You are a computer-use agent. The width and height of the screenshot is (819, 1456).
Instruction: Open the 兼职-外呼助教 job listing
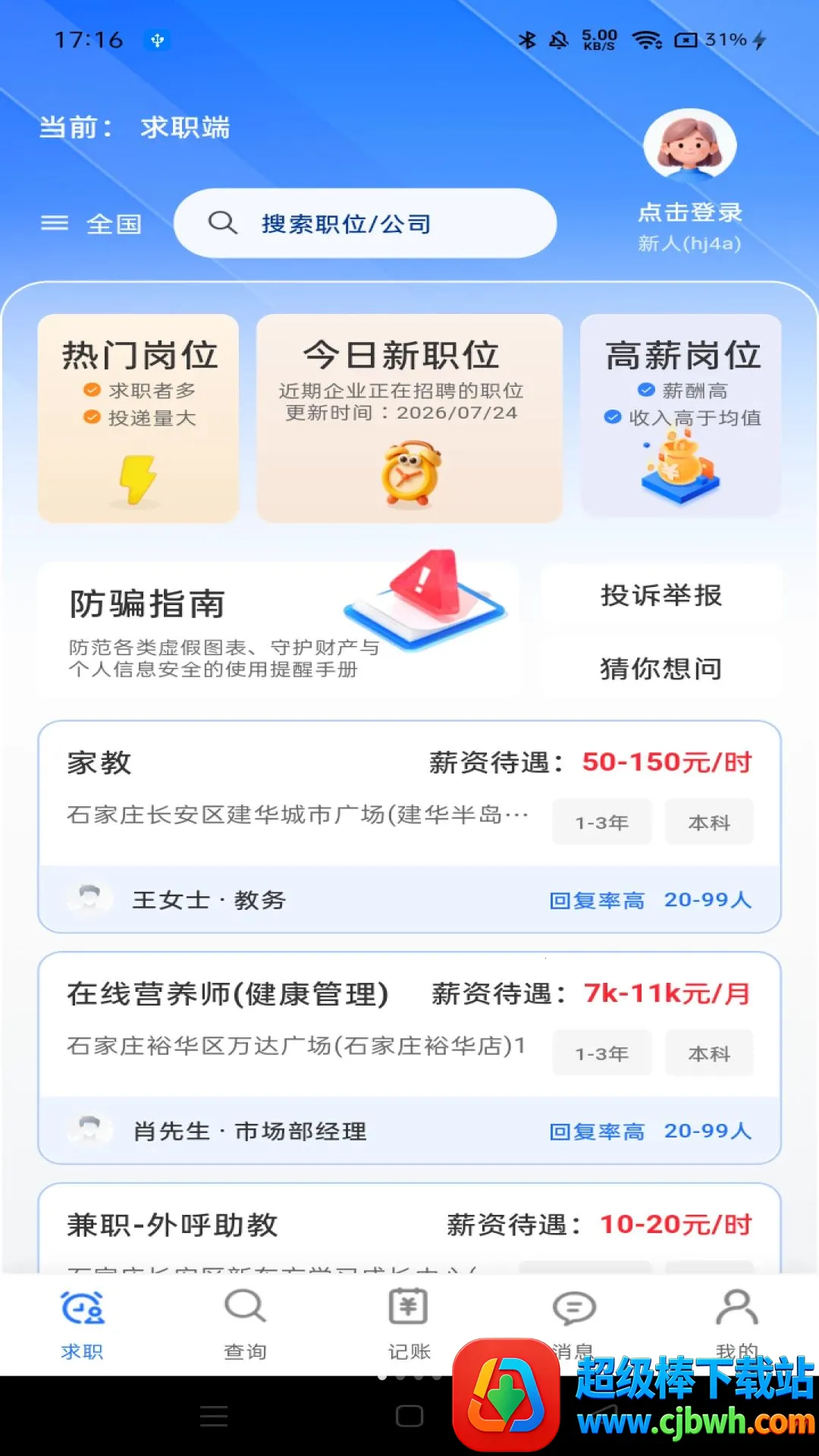(409, 1228)
